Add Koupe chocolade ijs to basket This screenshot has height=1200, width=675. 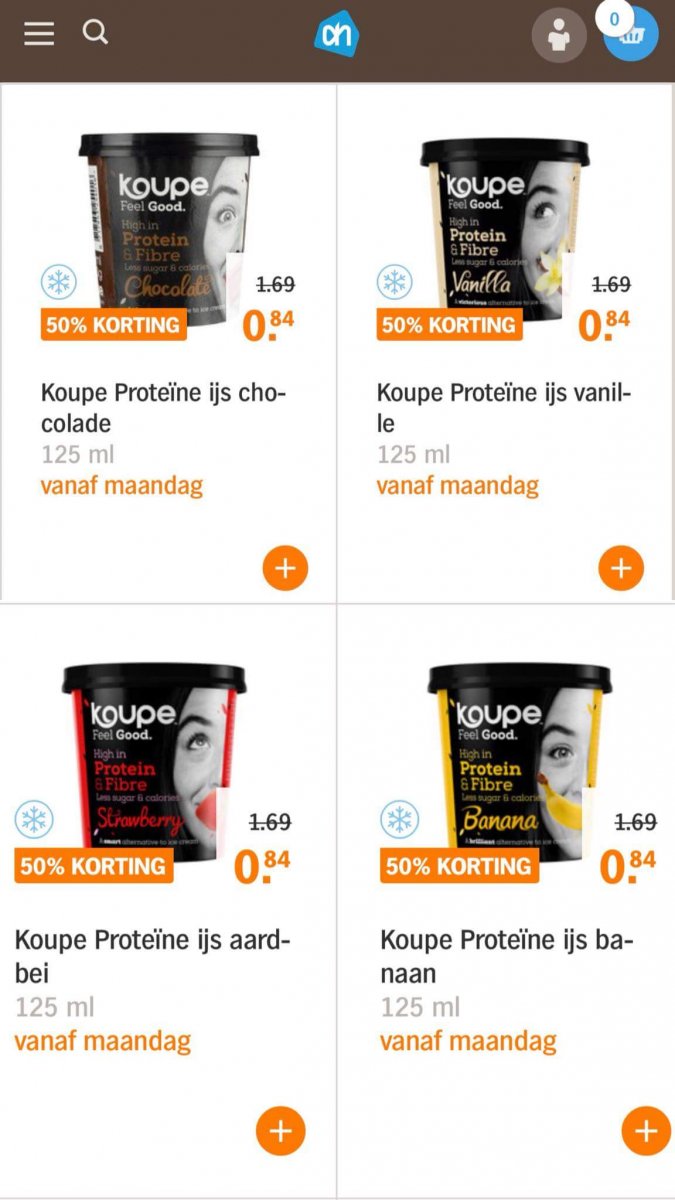pyautogui.click(x=285, y=568)
